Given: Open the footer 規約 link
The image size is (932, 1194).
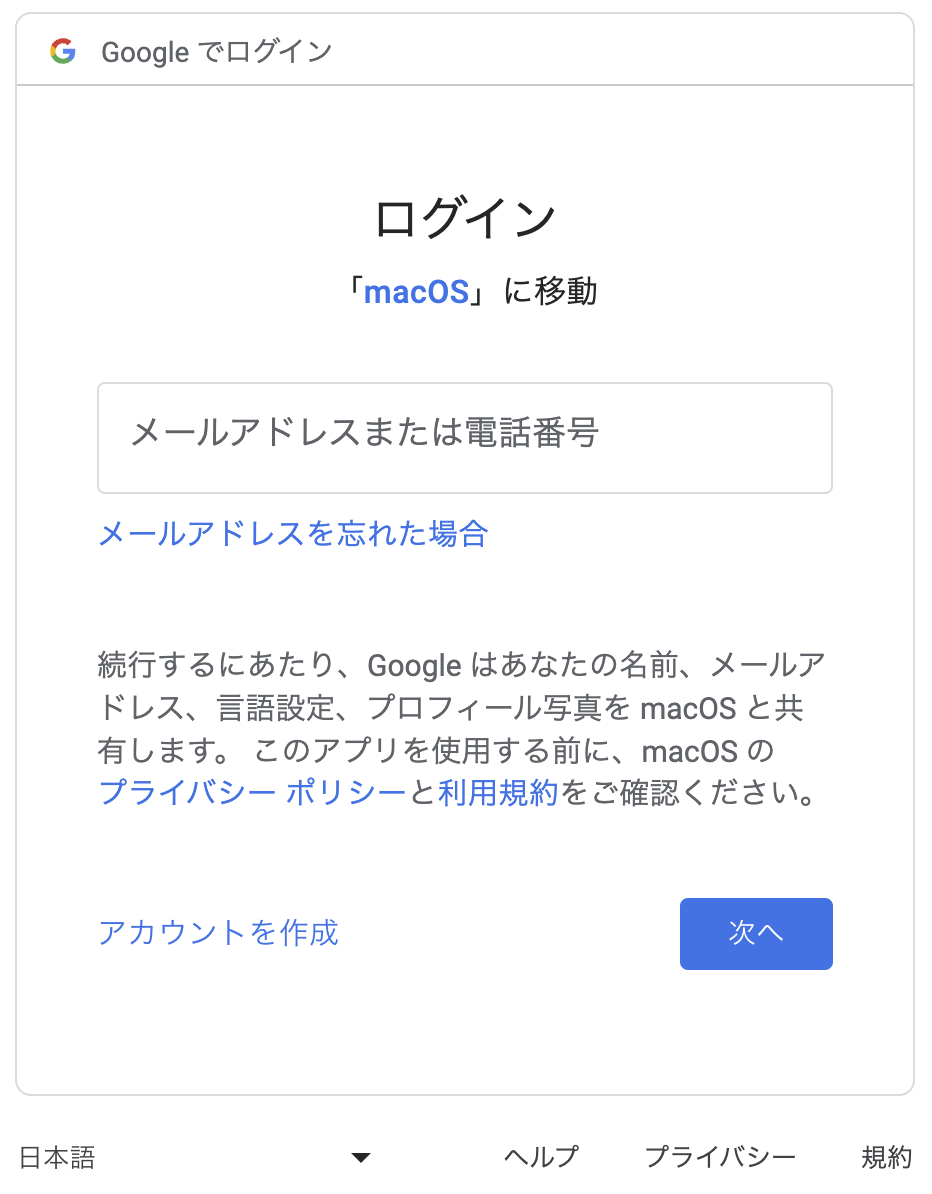Looking at the screenshot, I should [x=886, y=1158].
